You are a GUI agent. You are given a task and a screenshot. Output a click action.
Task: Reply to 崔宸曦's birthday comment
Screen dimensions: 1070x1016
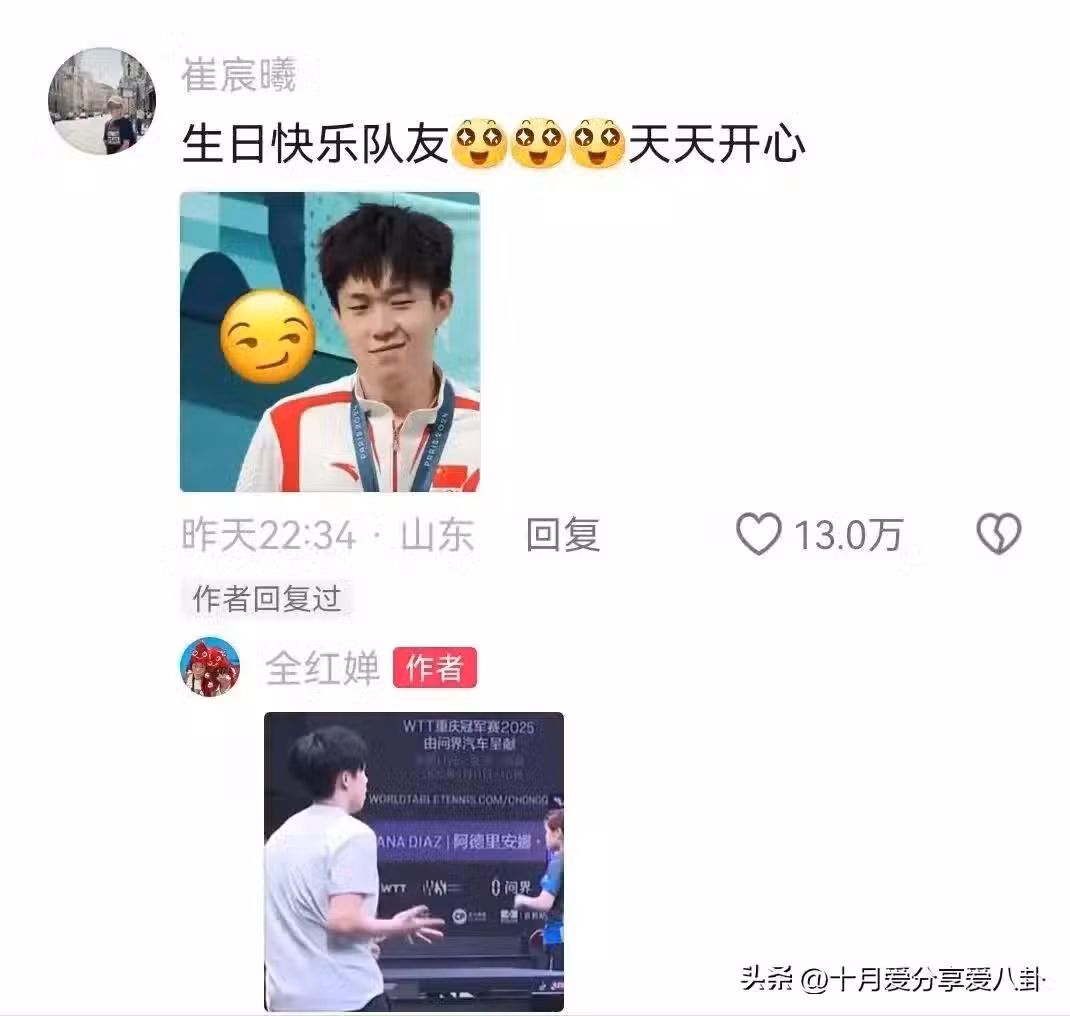(563, 536)
